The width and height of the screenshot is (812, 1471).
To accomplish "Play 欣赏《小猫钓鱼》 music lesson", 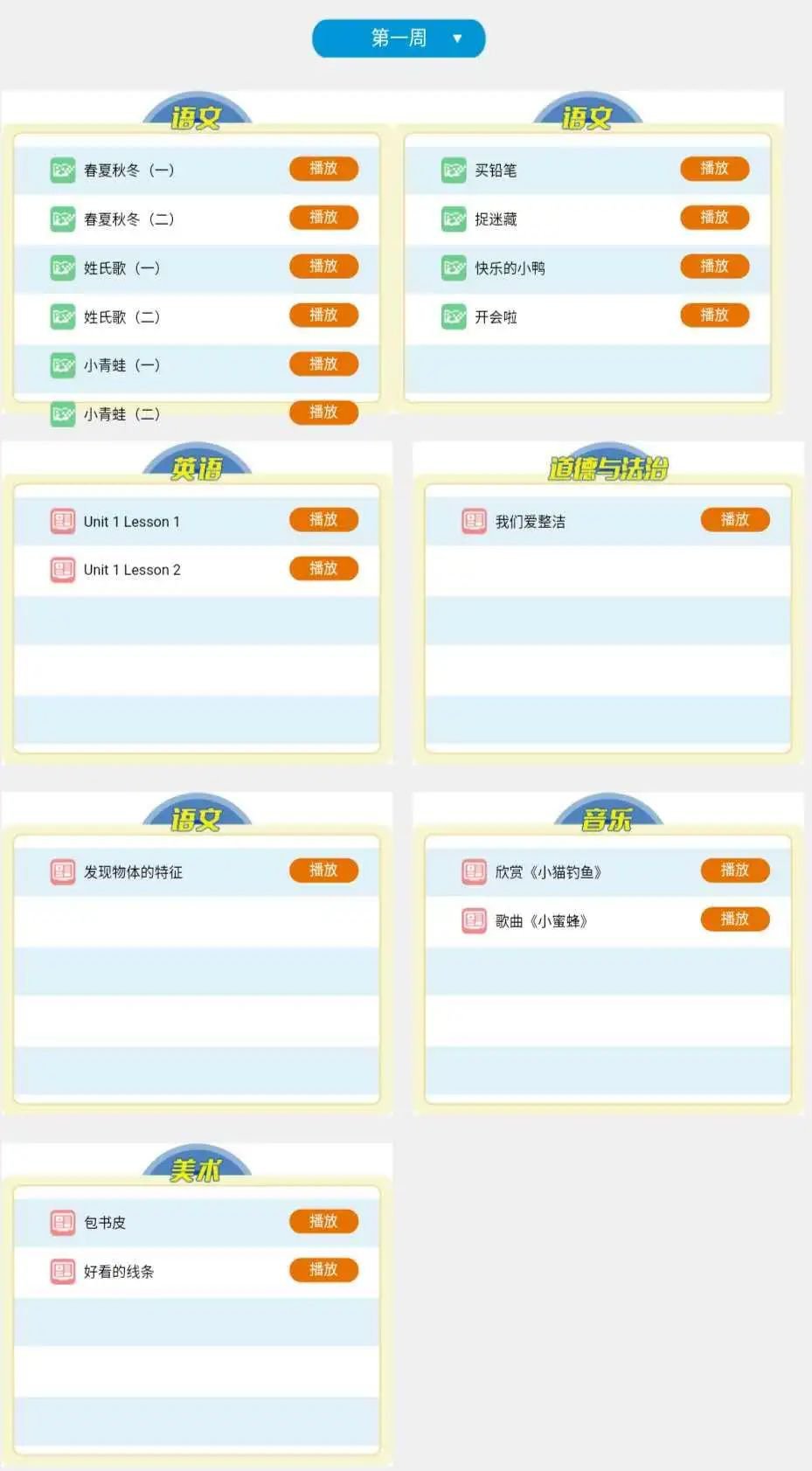I will (734, 871).
